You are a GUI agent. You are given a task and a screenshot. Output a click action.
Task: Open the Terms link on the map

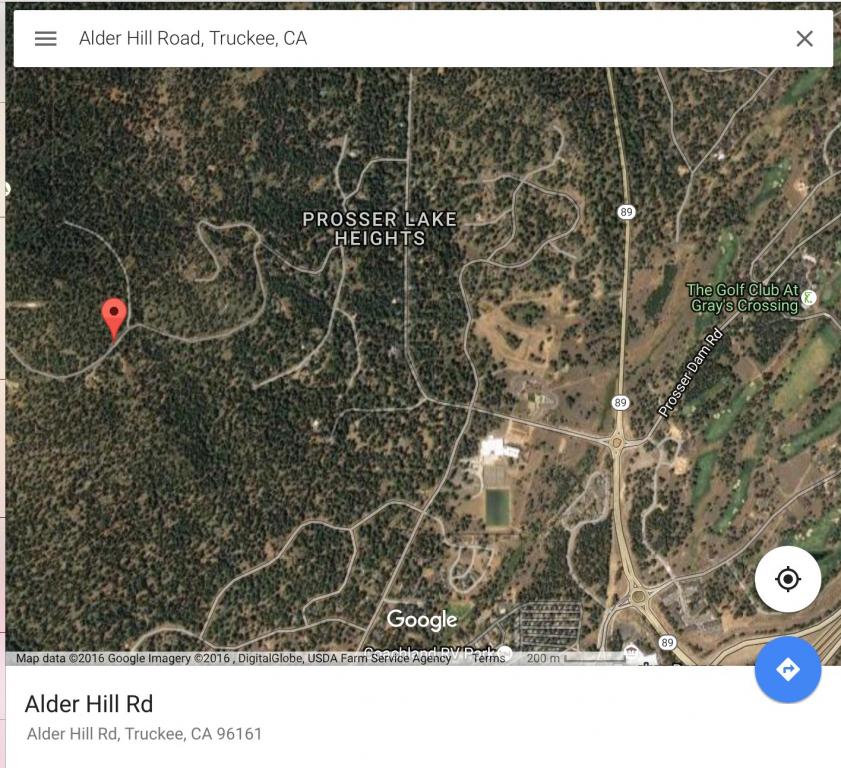(x=488, y=658)
